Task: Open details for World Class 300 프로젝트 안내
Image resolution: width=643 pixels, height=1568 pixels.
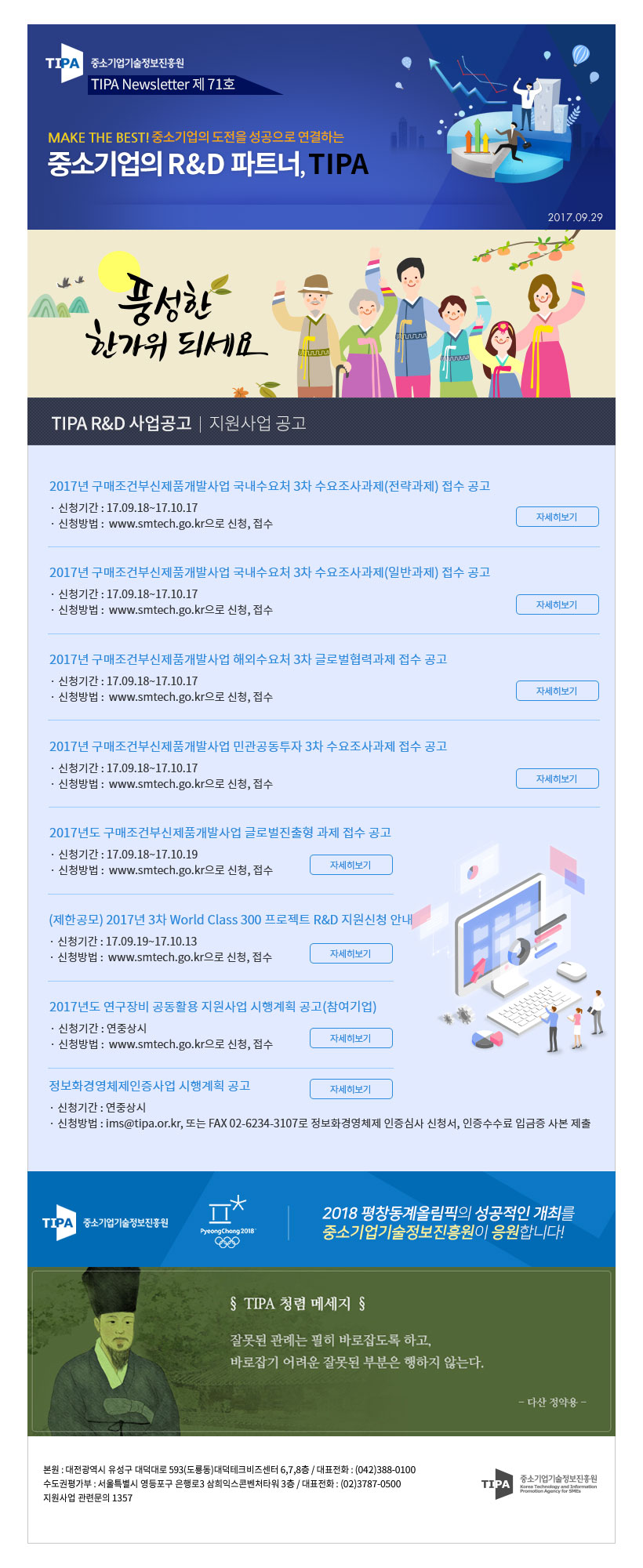Action: pos(351,953)
